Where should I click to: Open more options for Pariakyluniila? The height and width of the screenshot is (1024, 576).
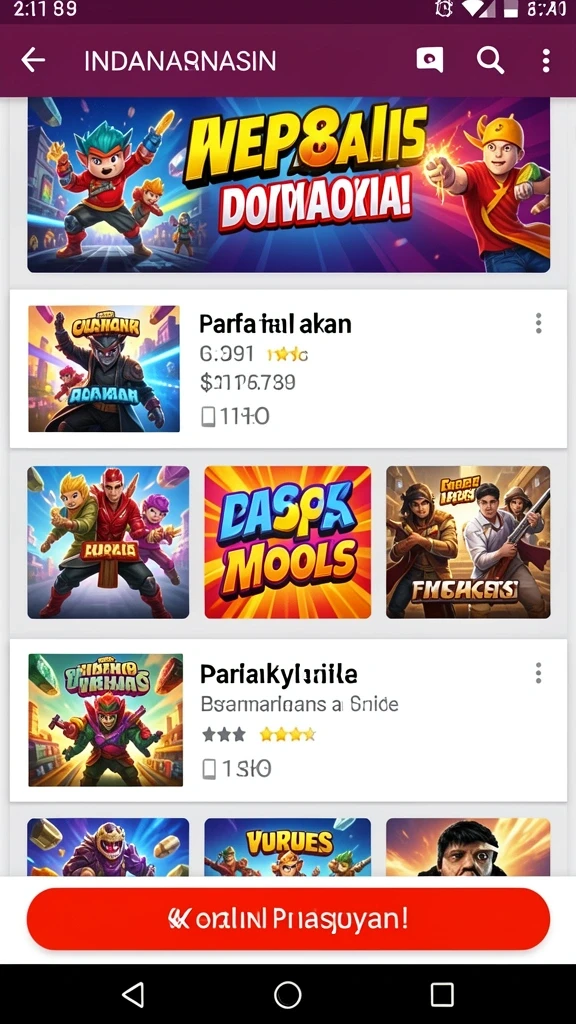pos(538,673)
